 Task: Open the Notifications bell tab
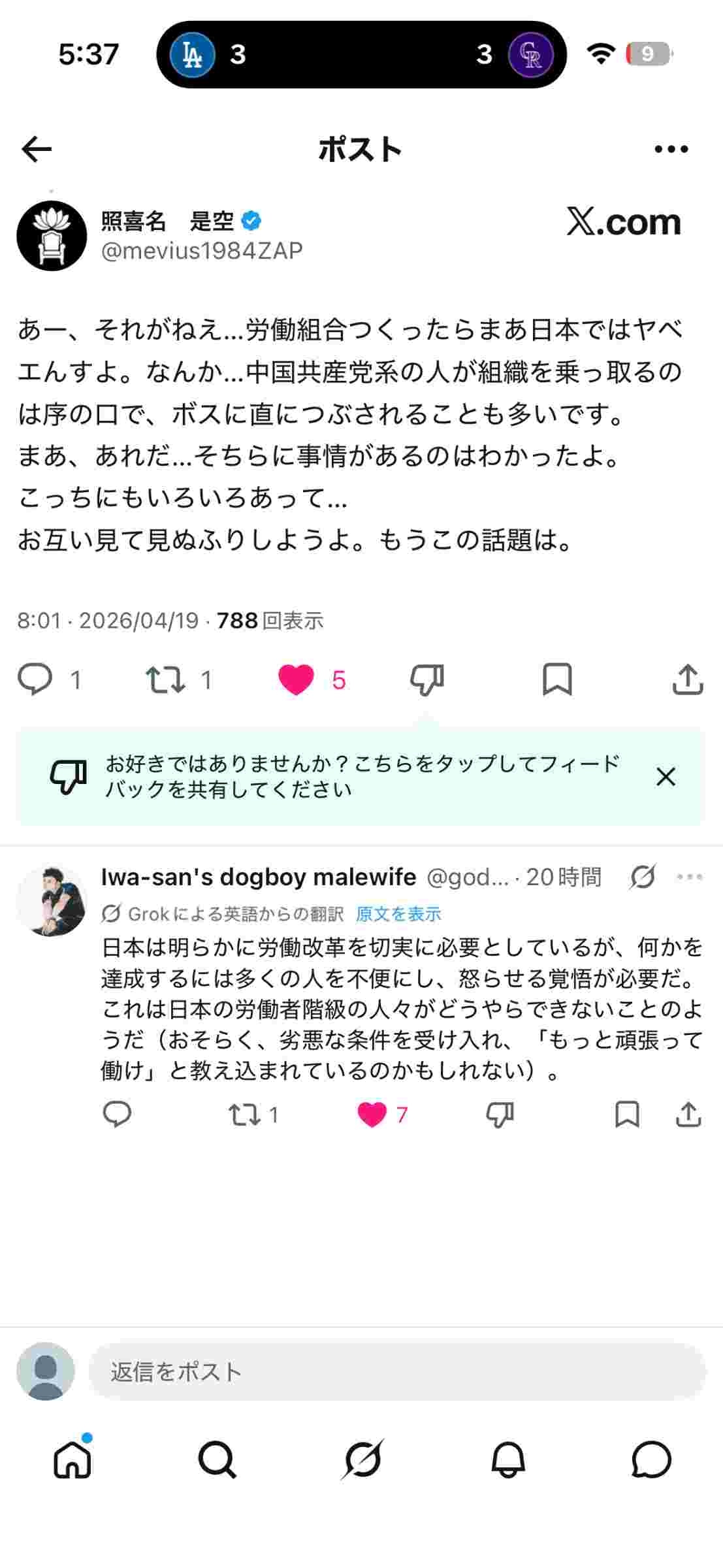pyautogui.click(x=507, y=1460)
